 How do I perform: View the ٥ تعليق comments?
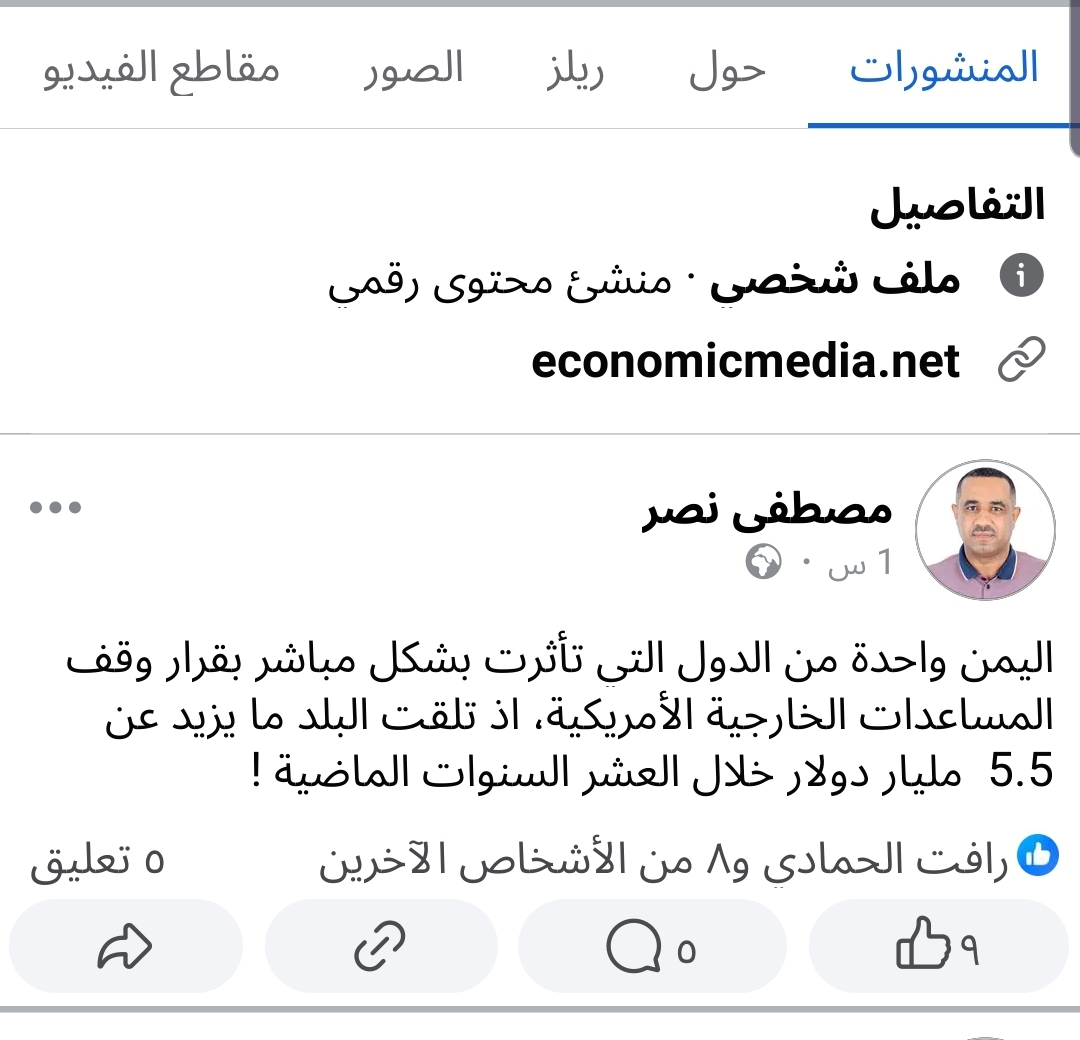97,860
